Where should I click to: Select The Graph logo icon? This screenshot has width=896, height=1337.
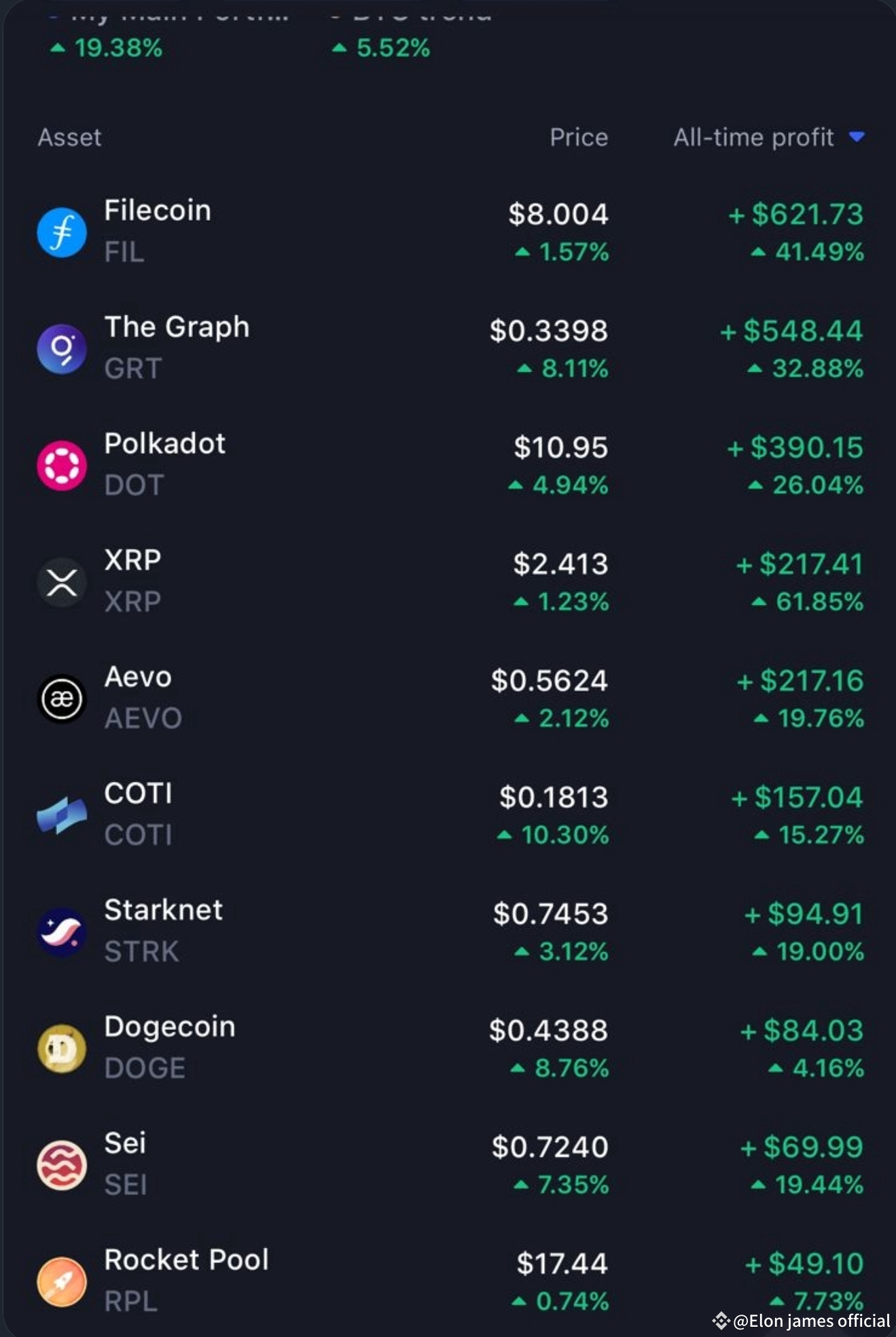[x=62, y=347]
